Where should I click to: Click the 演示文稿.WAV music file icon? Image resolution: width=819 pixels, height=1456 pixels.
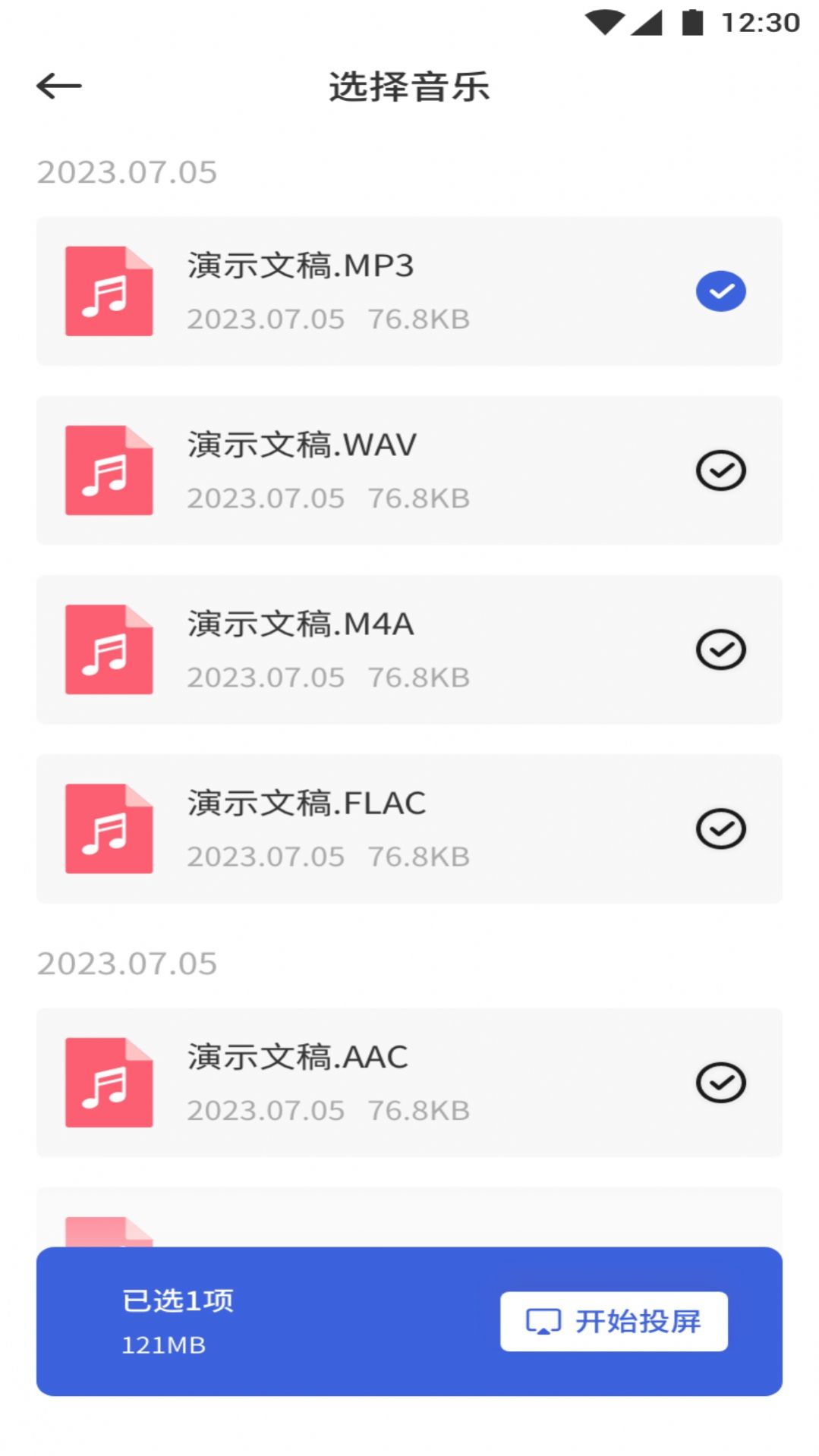click(109, 470)
